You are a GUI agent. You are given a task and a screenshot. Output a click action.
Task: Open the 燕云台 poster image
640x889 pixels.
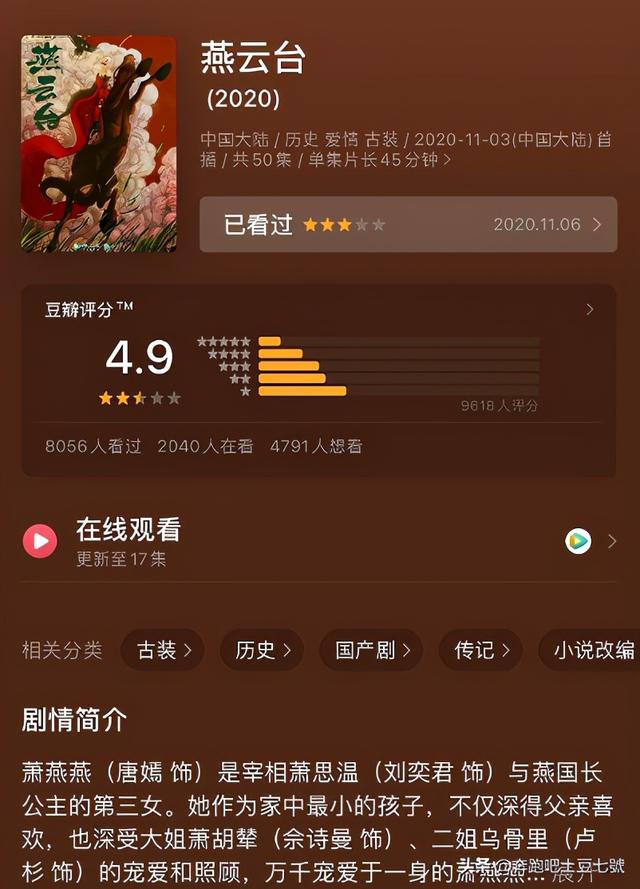(98, 144)
